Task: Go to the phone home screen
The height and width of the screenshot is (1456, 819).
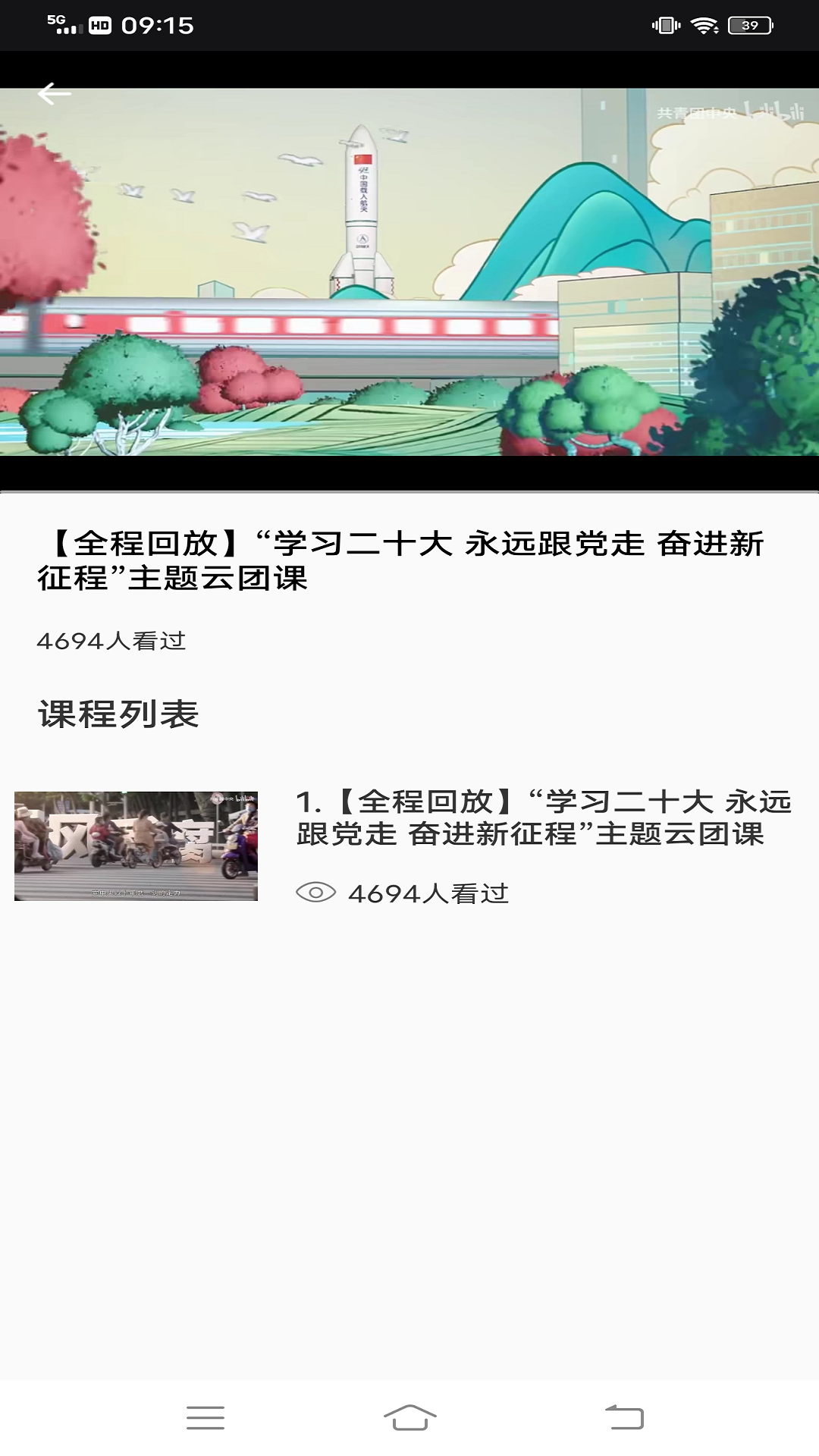Action: point(409,1417)
